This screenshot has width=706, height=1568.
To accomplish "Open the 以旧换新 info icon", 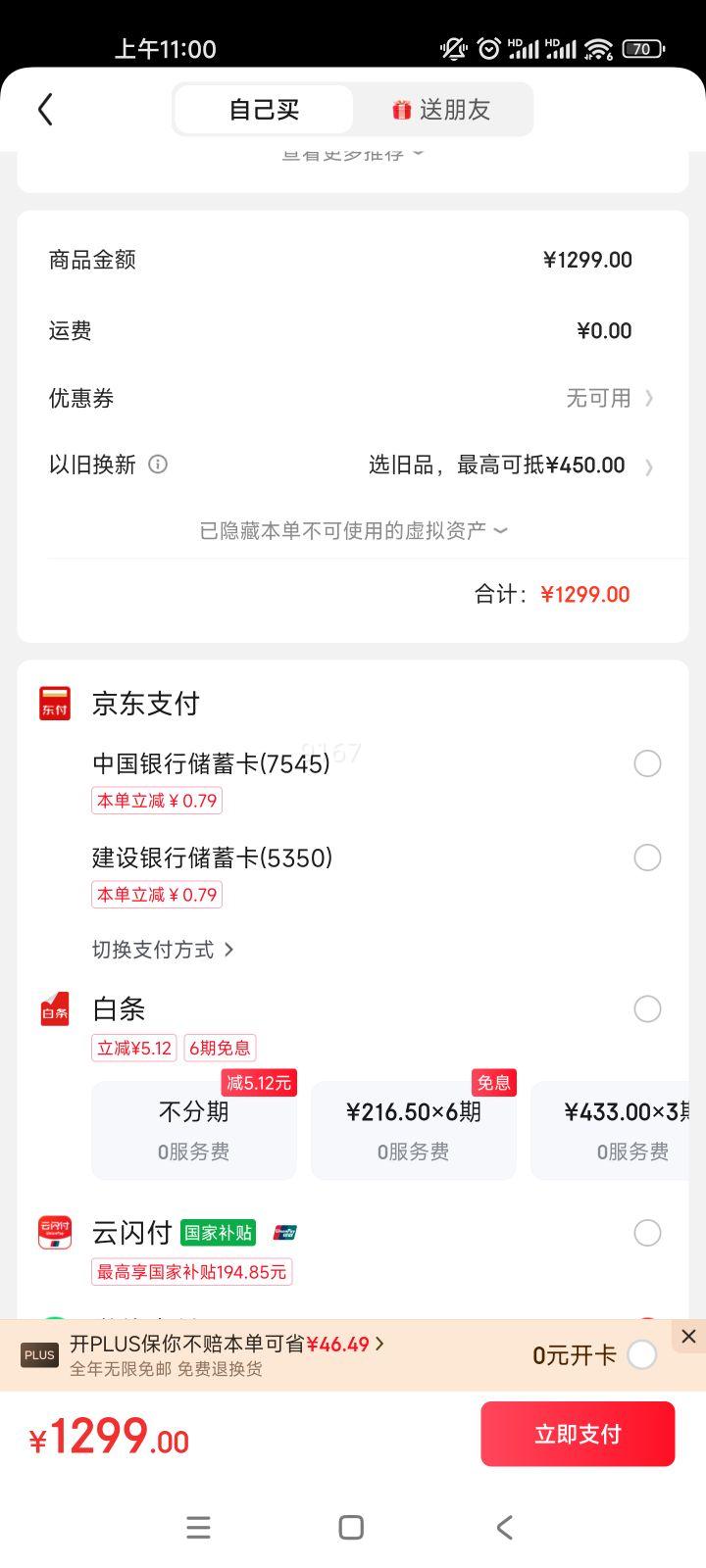I will (158, 465).
